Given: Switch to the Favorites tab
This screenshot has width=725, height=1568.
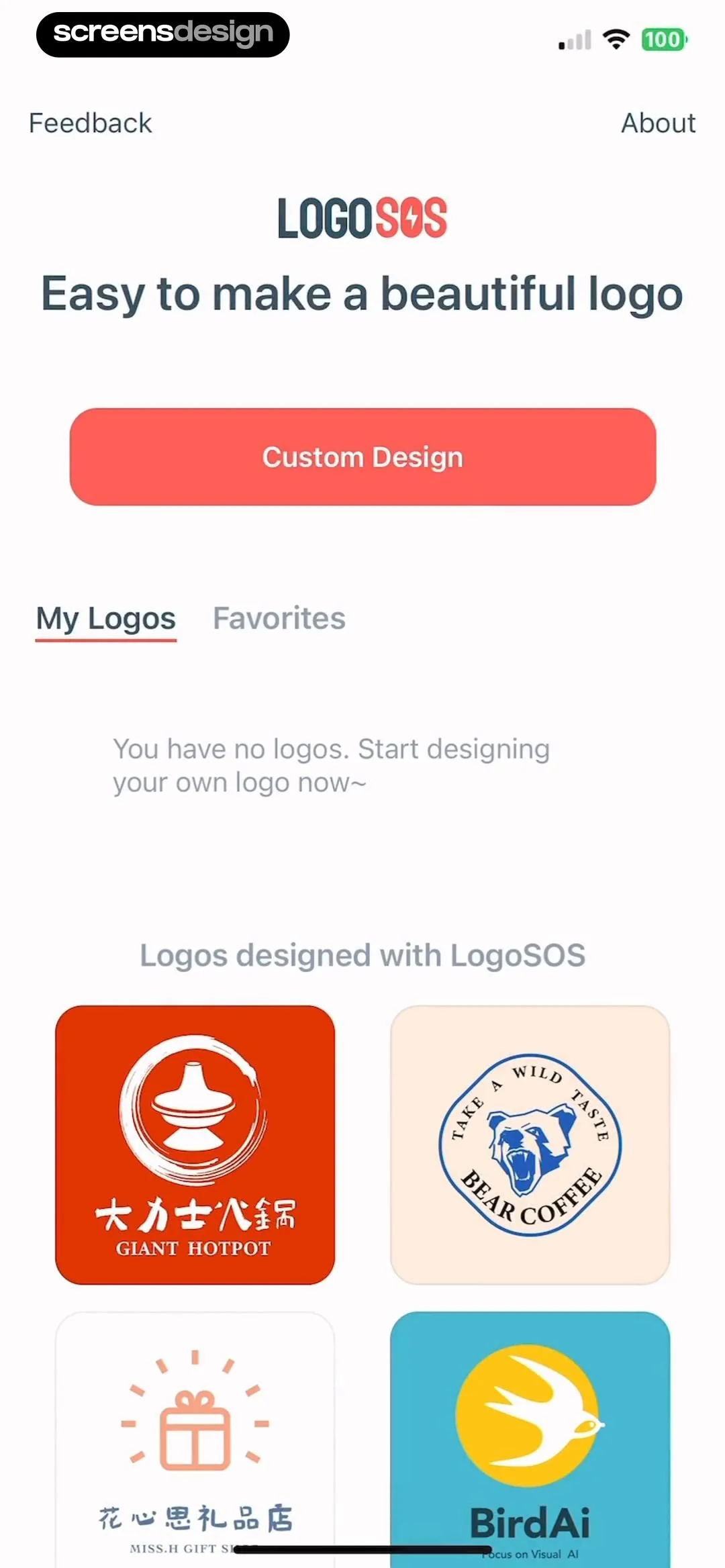Looking at the screenshot, I should coord(279,618).
